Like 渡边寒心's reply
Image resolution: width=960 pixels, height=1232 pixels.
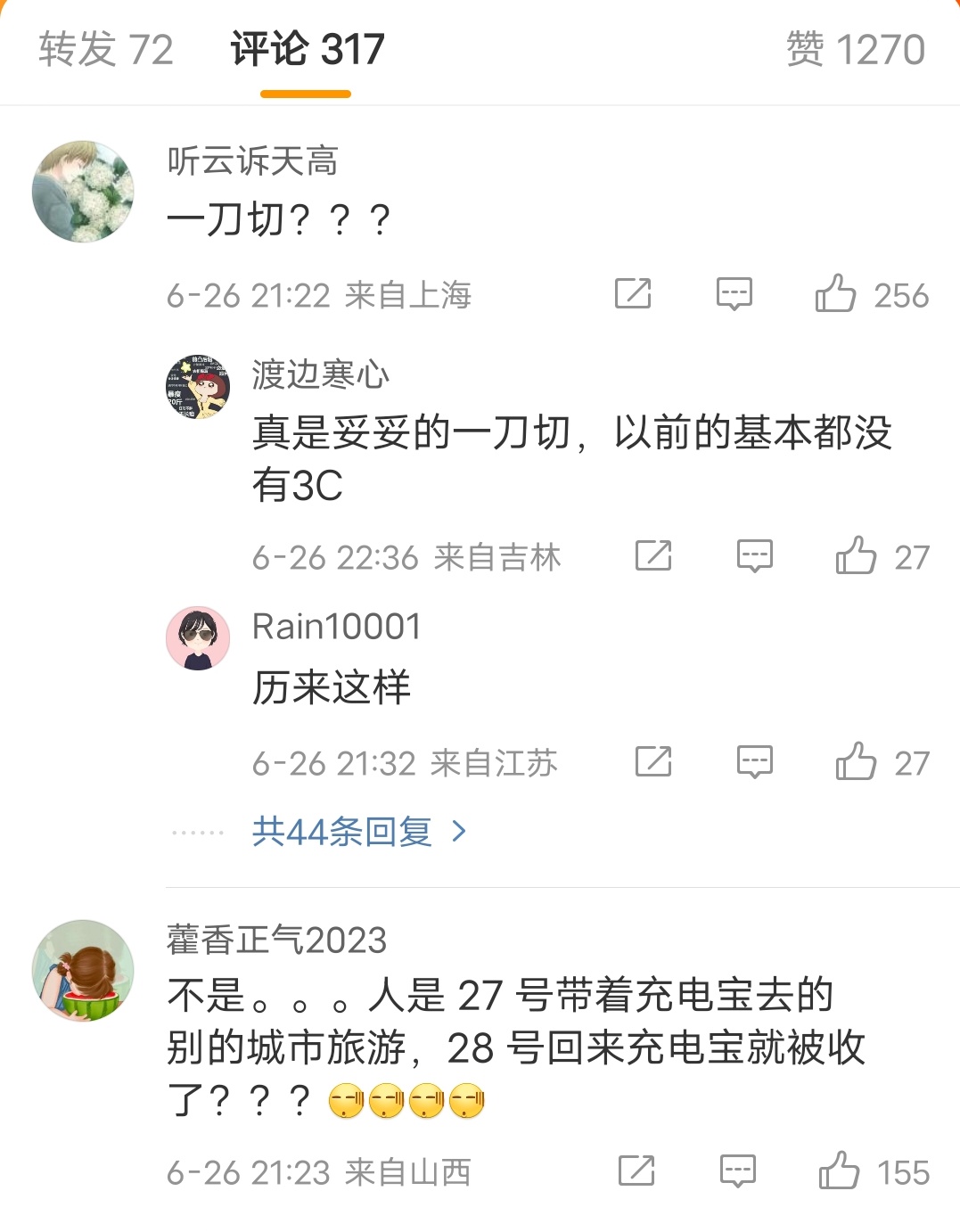pos(856,555)
